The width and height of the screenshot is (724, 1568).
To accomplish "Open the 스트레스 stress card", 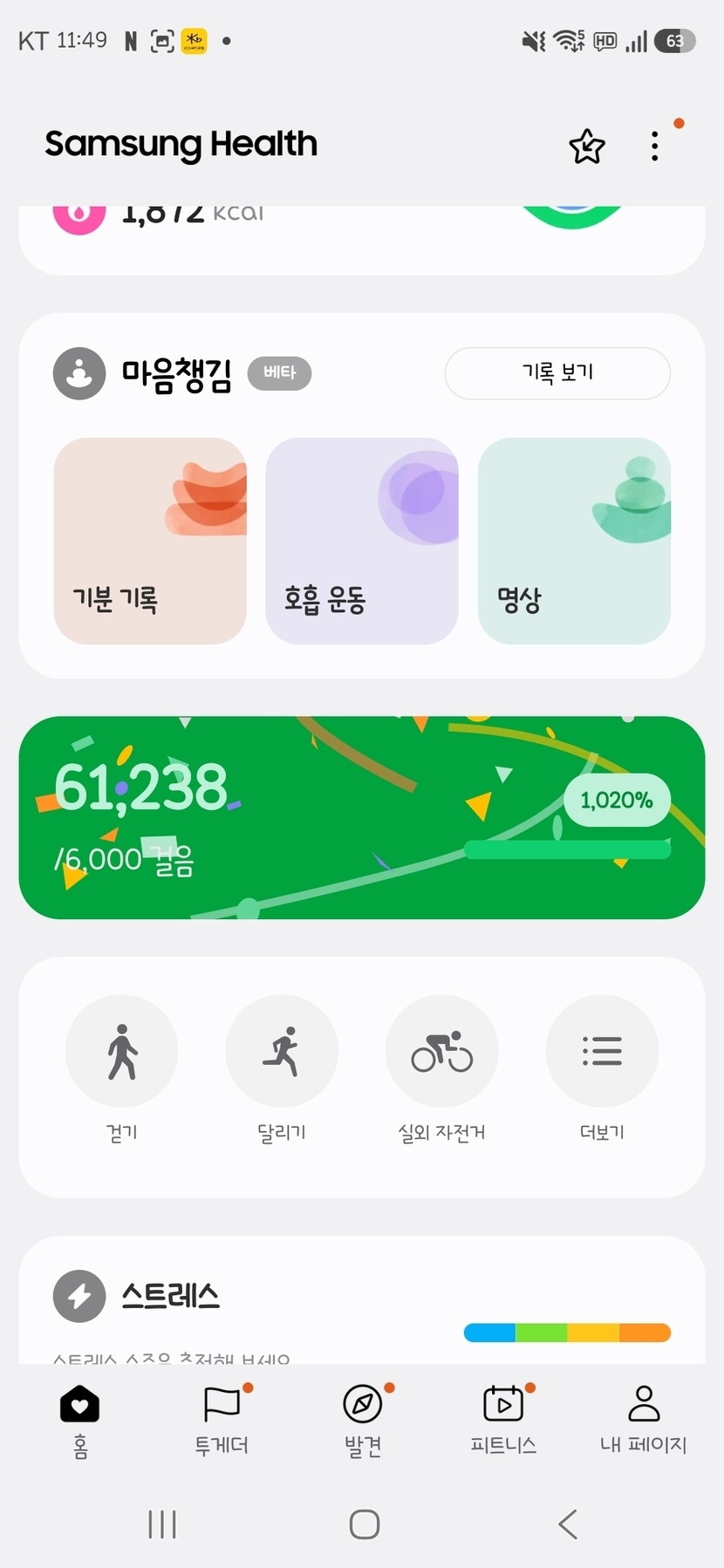I will click(x=361, y=1299).
